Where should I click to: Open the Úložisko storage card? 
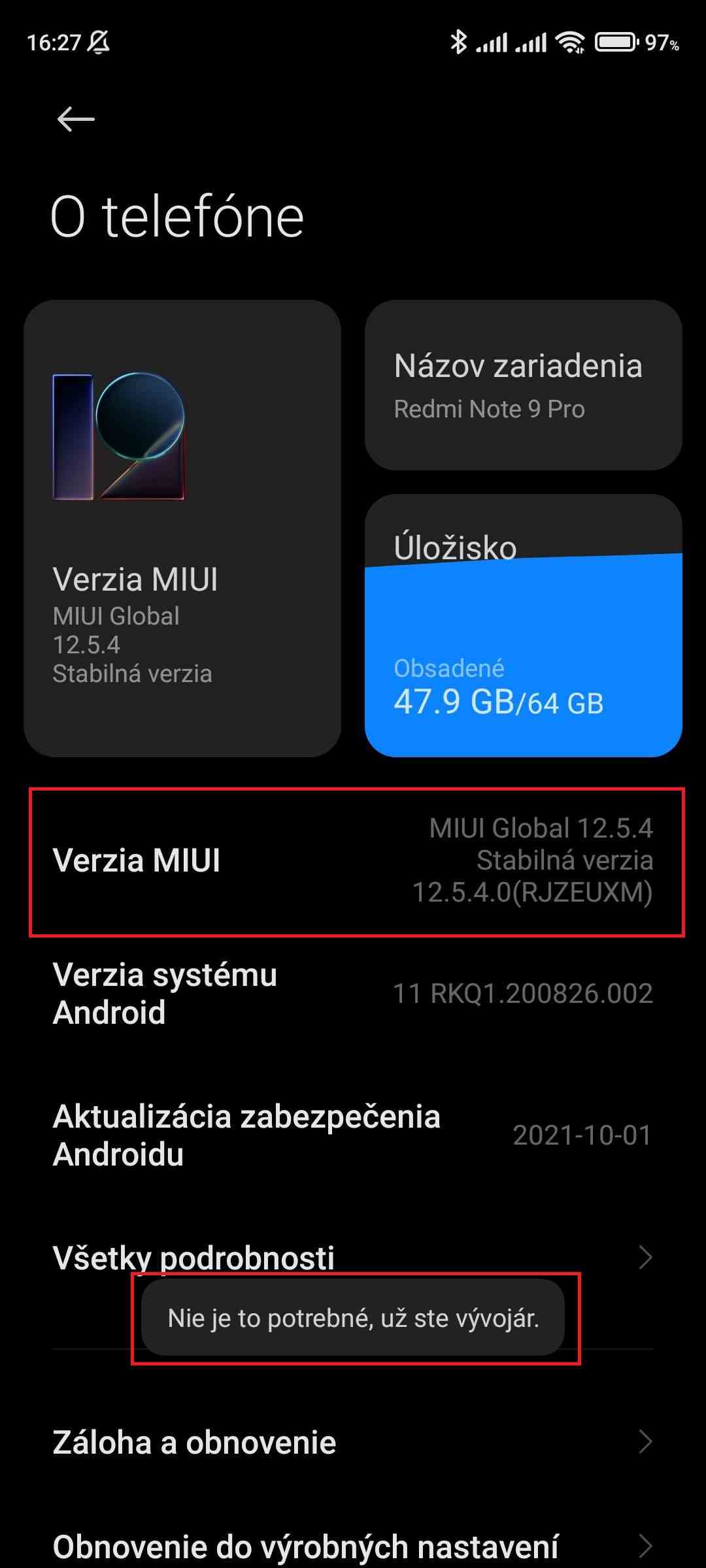523,626
